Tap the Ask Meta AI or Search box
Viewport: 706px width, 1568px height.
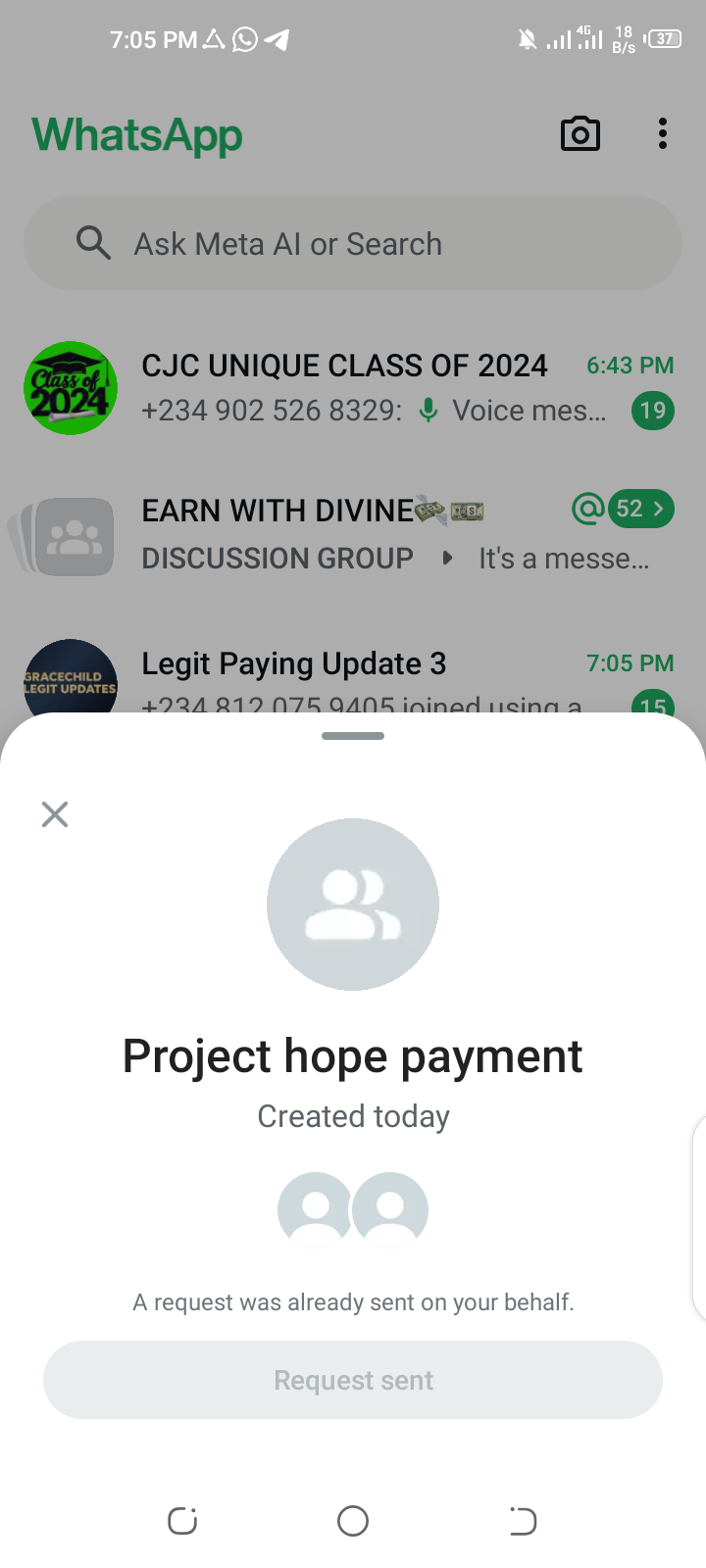(x=353, y=243)
